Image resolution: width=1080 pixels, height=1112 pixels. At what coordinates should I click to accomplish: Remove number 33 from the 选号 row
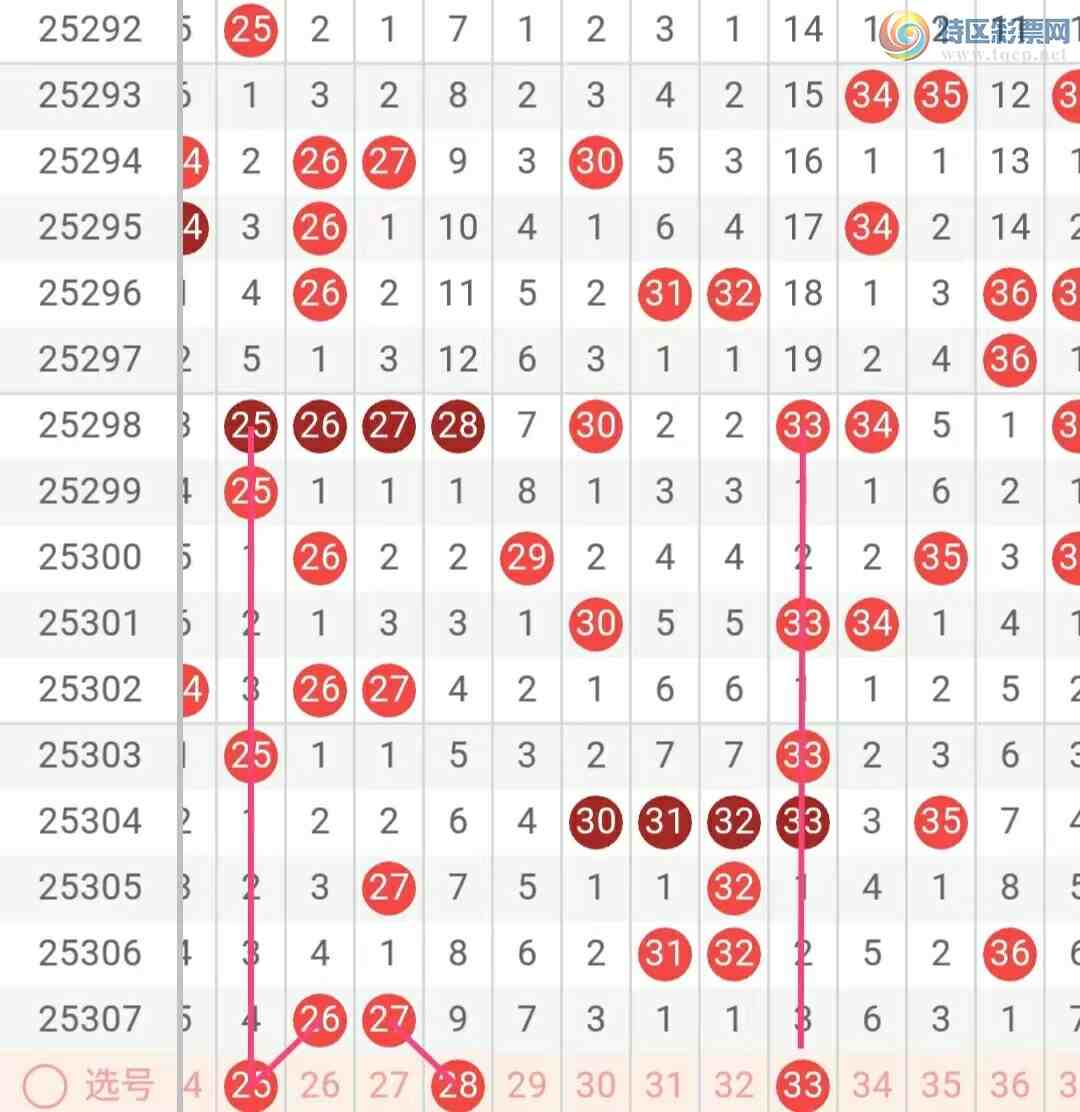[x=803, y=1085]
